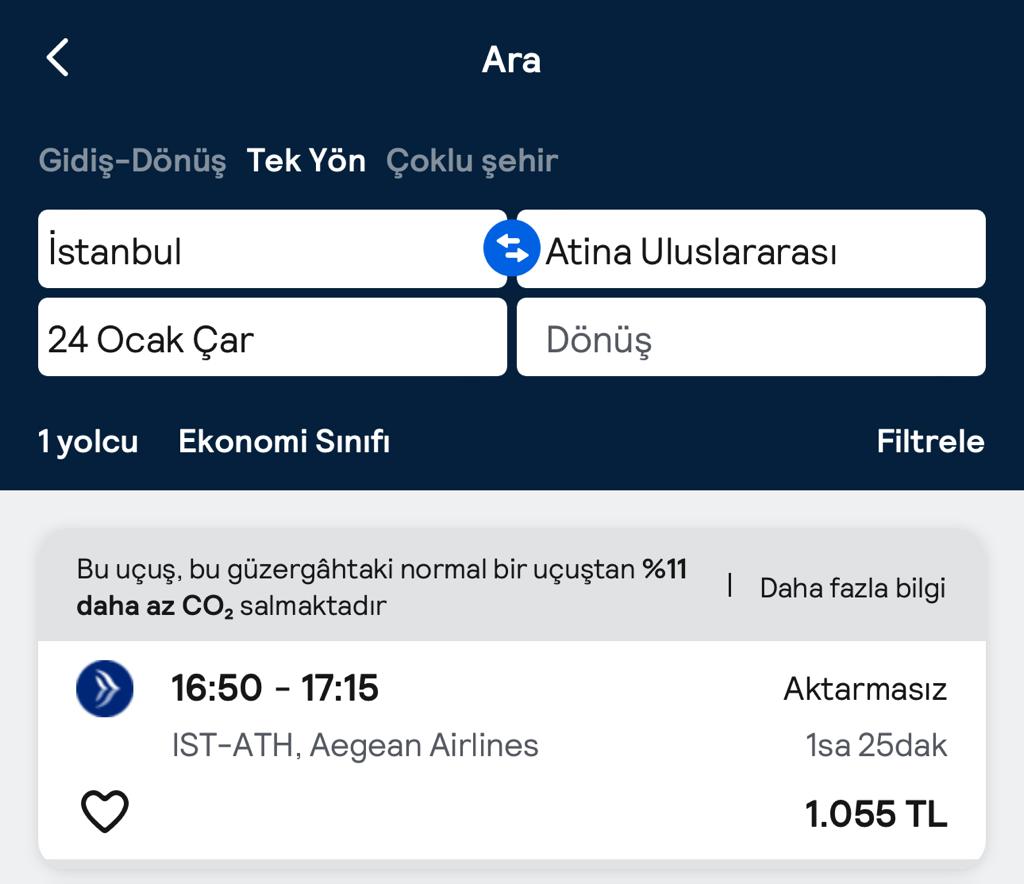Open the 16:50 Aegean Airlines flight
This screenshot has width=1024, height=884.
click(500, 718)
